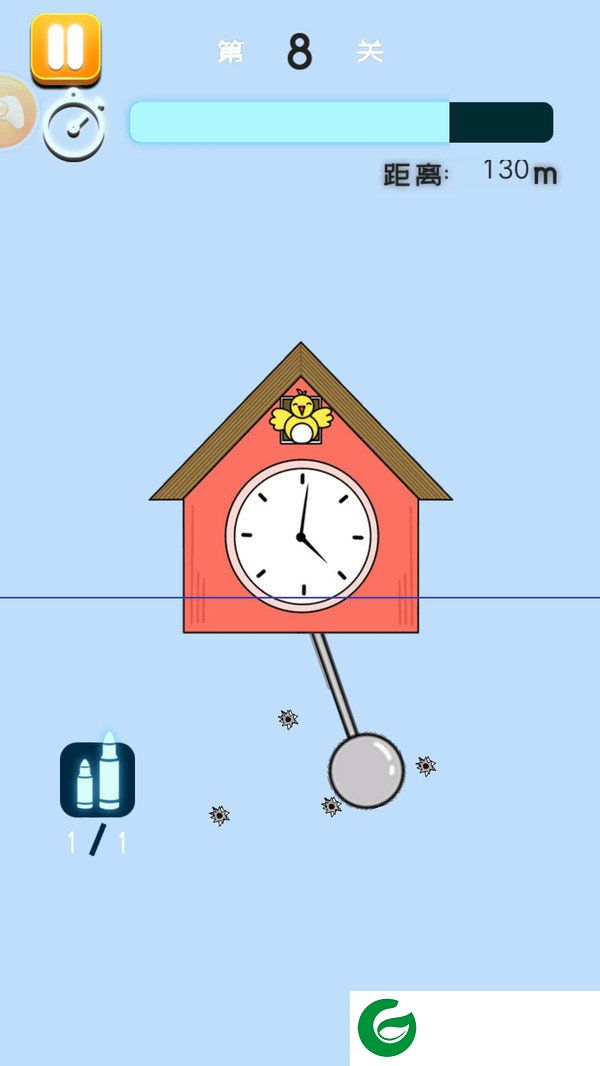Viewport: 600px width, 1066px height.
Task: Shoot the yellow bird on the clock
Action: click(300, 420)
